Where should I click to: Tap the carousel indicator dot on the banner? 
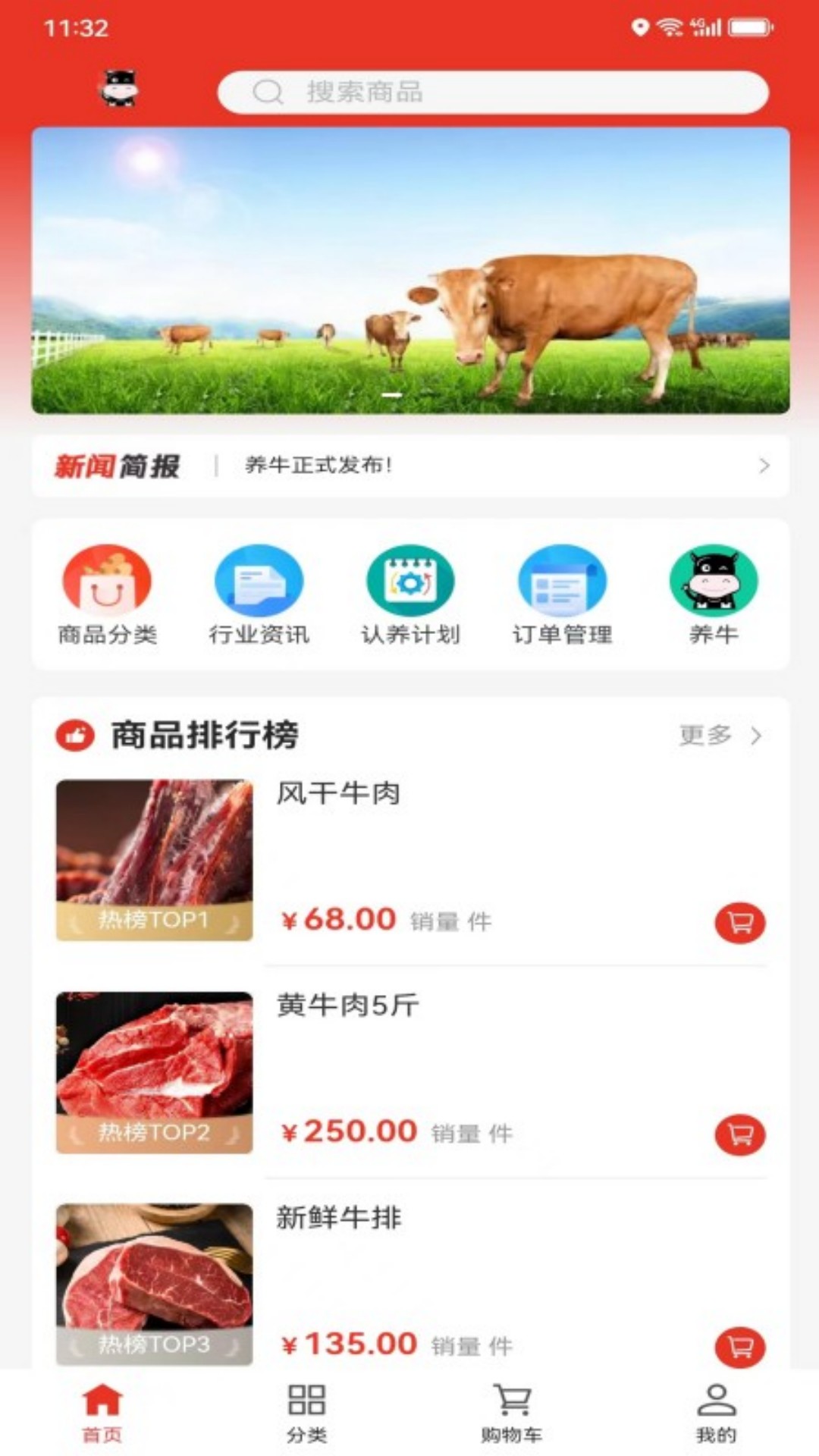394,395
